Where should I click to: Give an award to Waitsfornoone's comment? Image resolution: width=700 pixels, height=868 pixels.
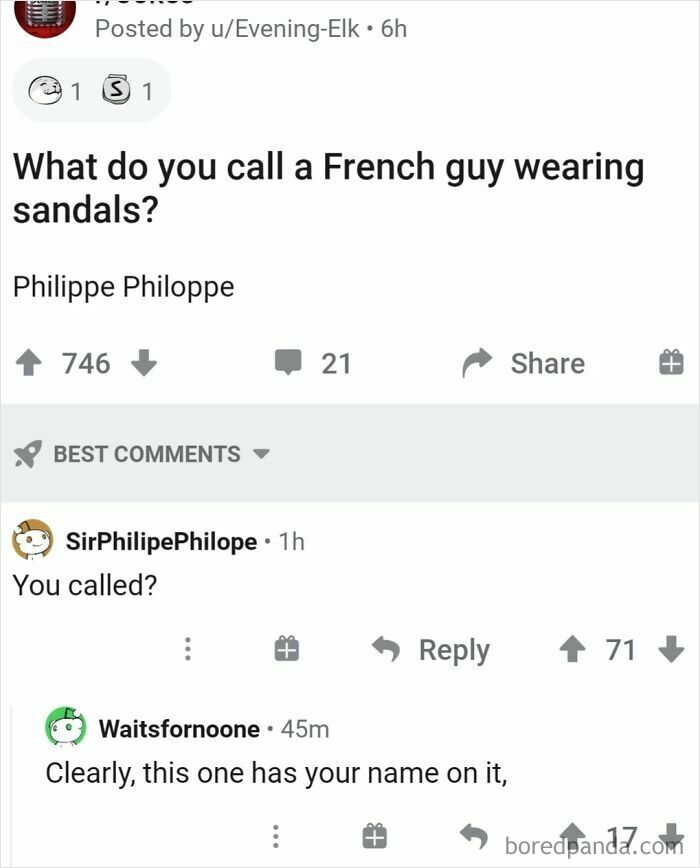[374, 836]
